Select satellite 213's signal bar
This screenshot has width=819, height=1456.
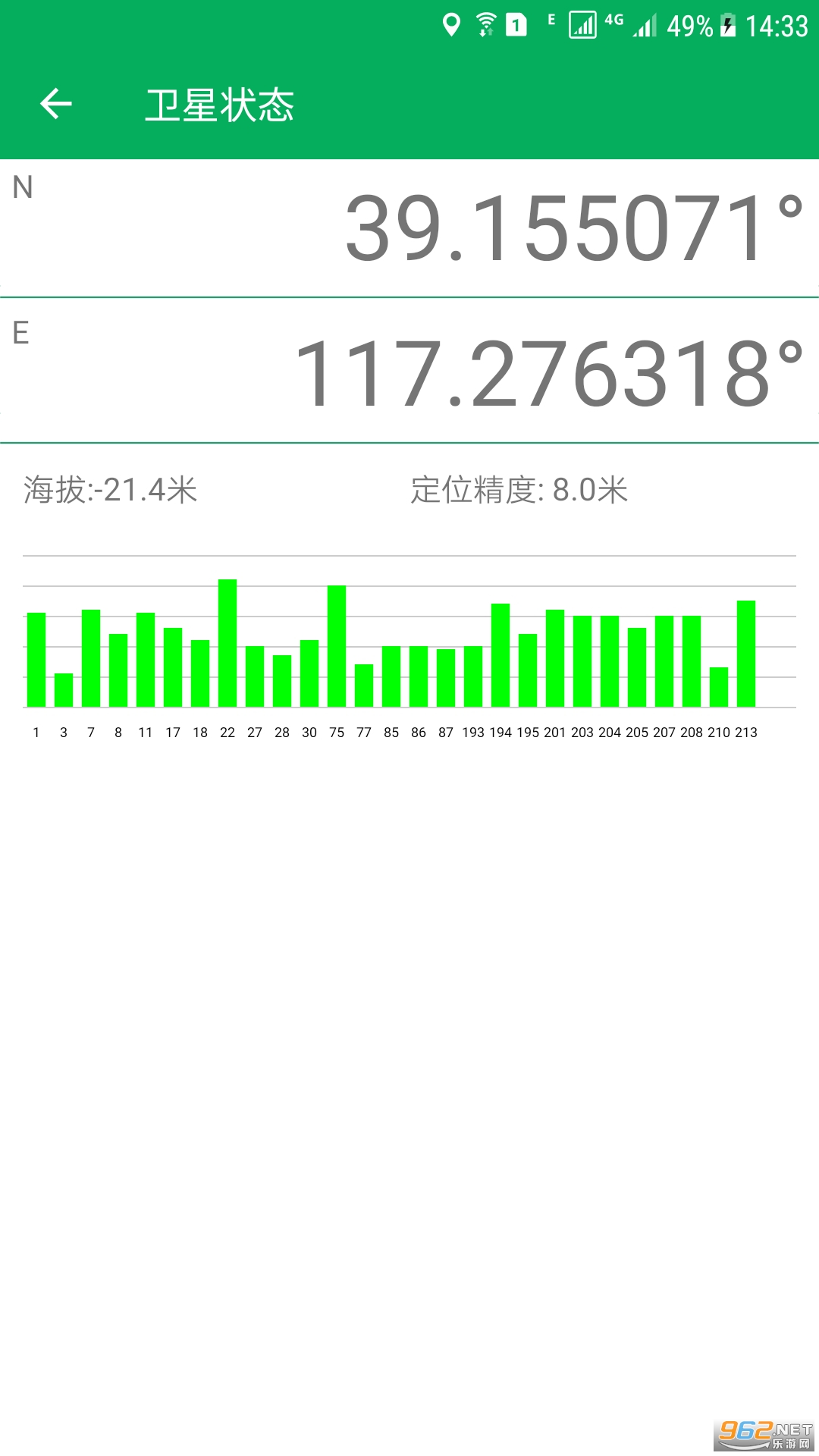pos(746,652)
